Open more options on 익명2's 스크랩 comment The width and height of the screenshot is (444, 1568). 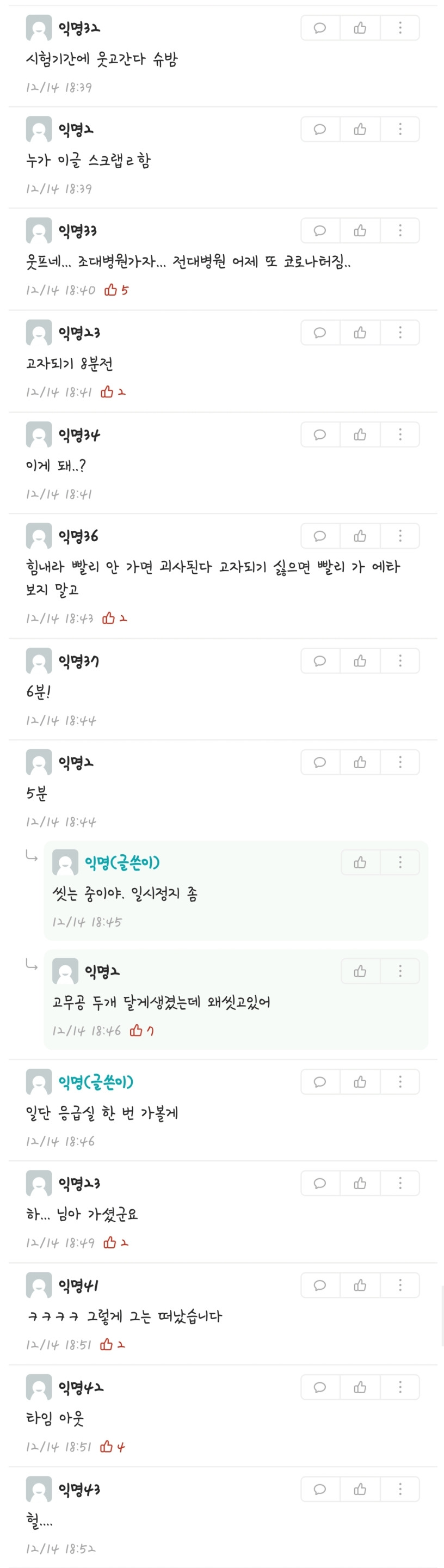pos(400,129)
